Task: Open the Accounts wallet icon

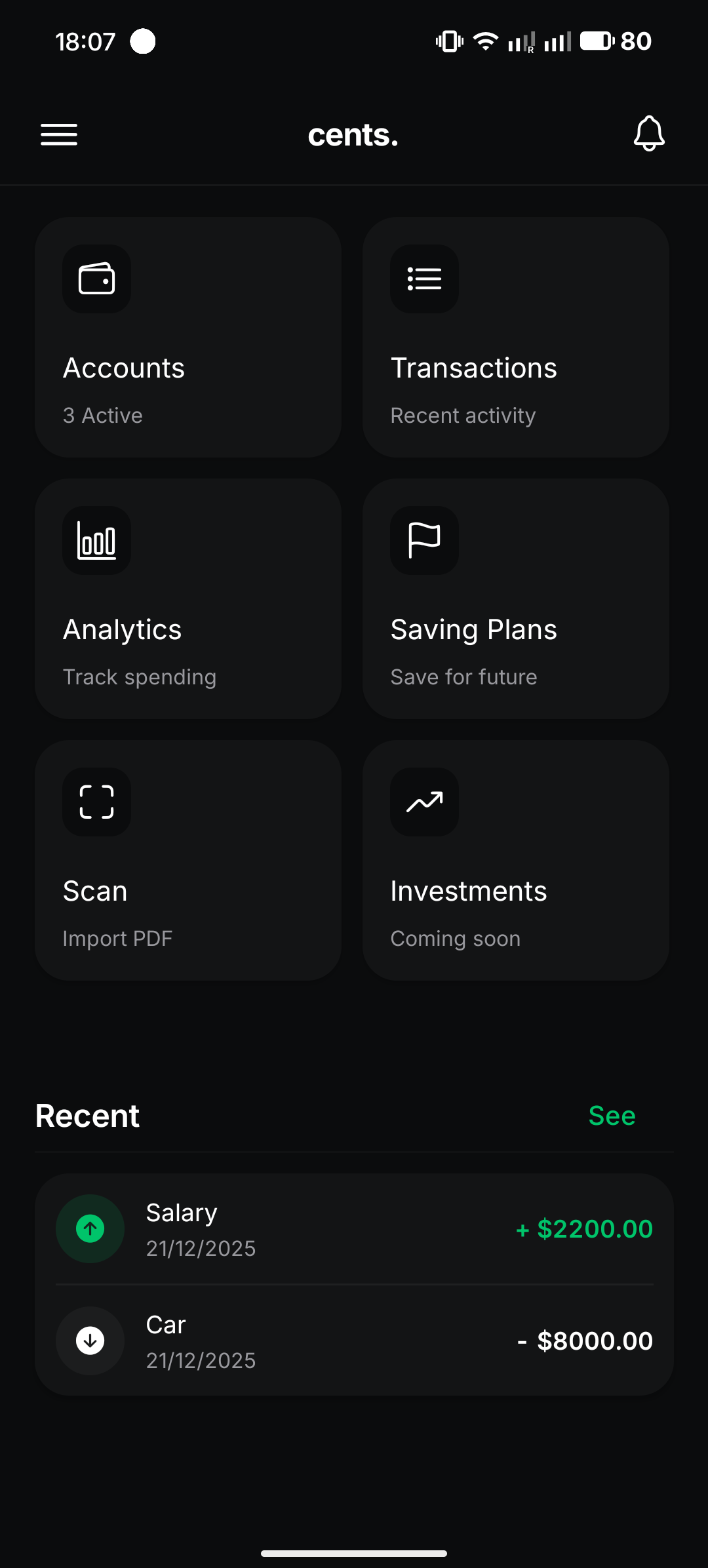Action: coord(96,279)
